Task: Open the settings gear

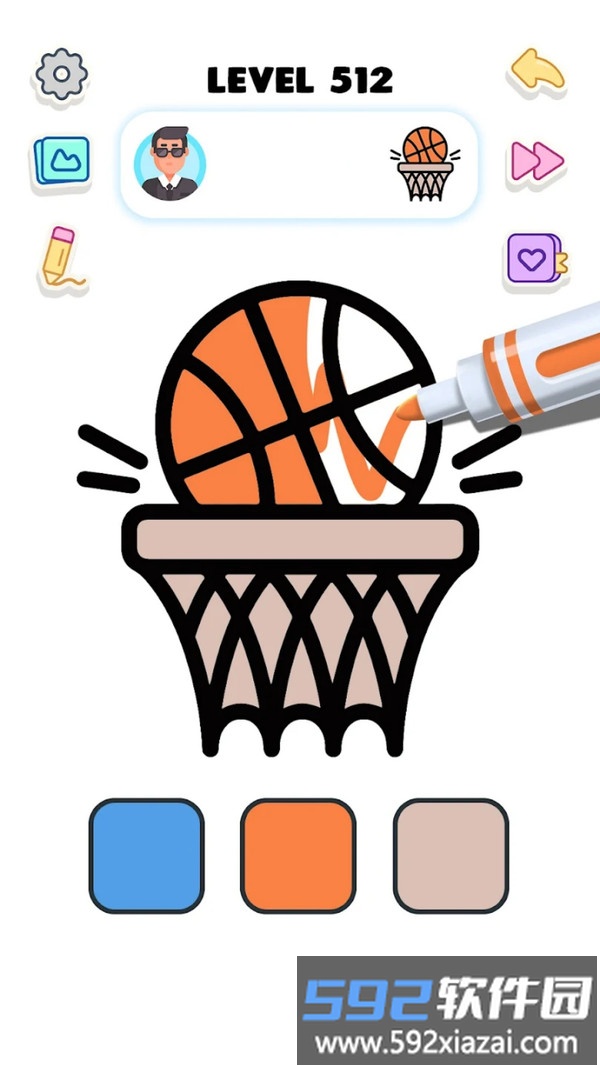Action: (x=62, y=73)
